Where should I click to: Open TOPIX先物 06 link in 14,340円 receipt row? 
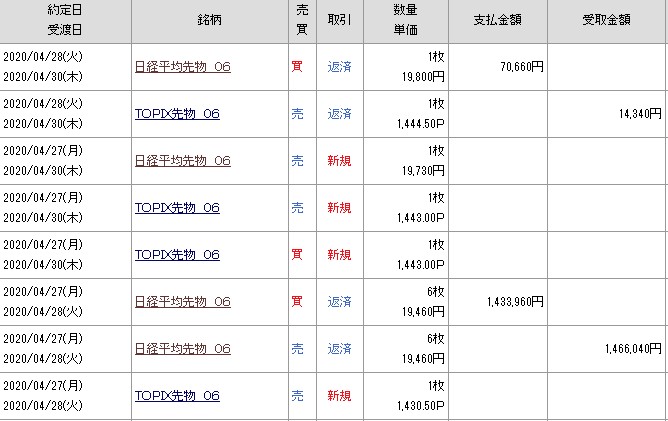coord(177,114)
